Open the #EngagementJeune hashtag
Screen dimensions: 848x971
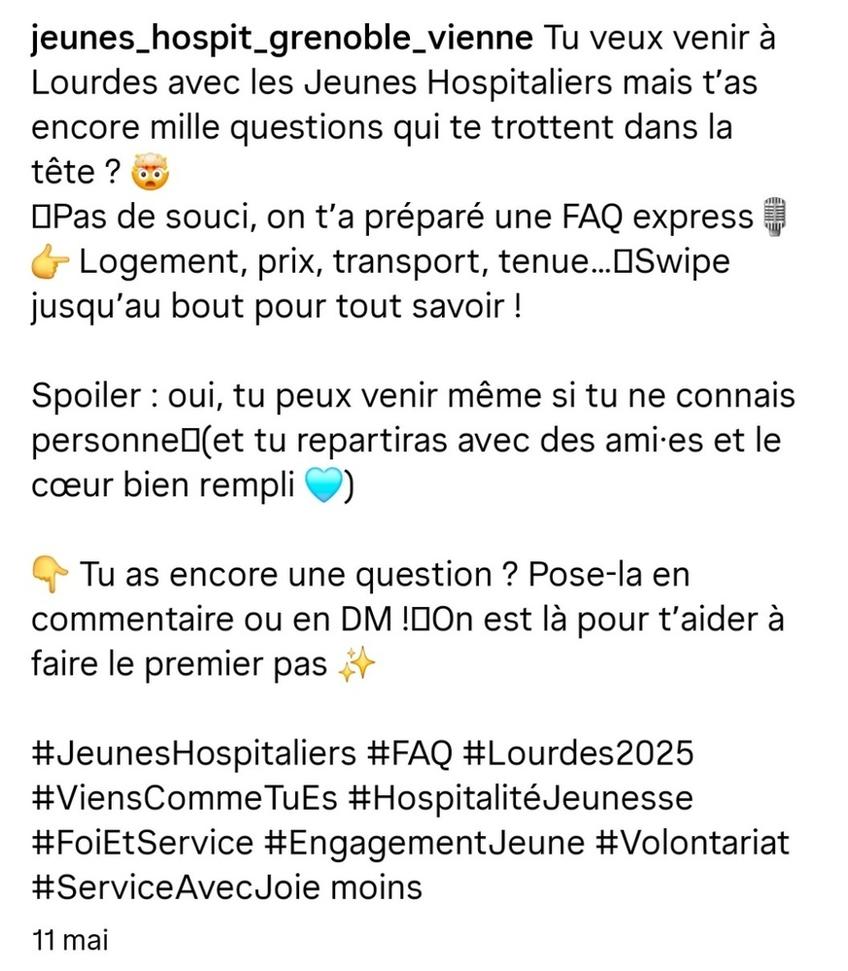[424, 842]
